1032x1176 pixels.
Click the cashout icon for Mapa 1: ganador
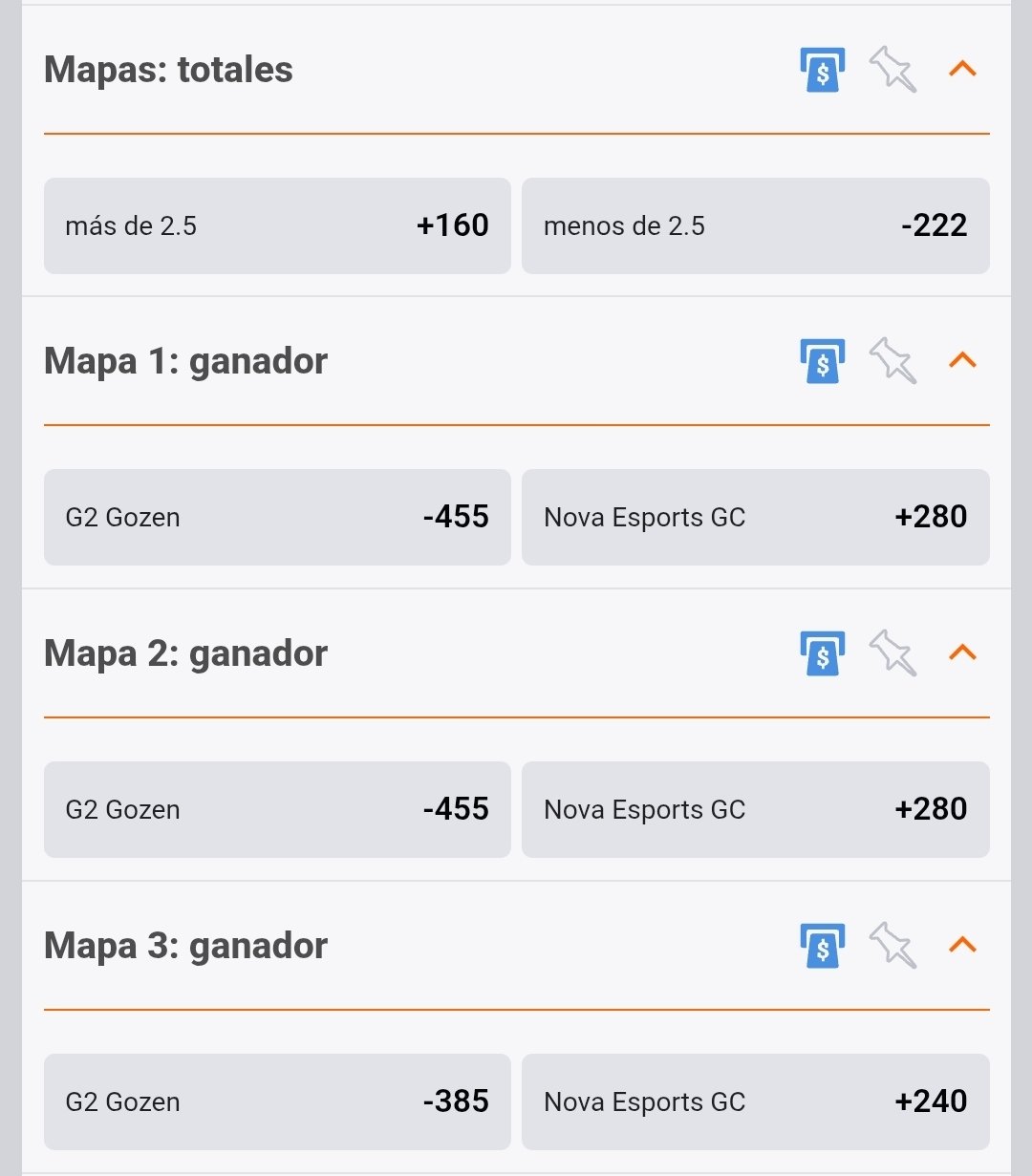click(x=822, y=361)
